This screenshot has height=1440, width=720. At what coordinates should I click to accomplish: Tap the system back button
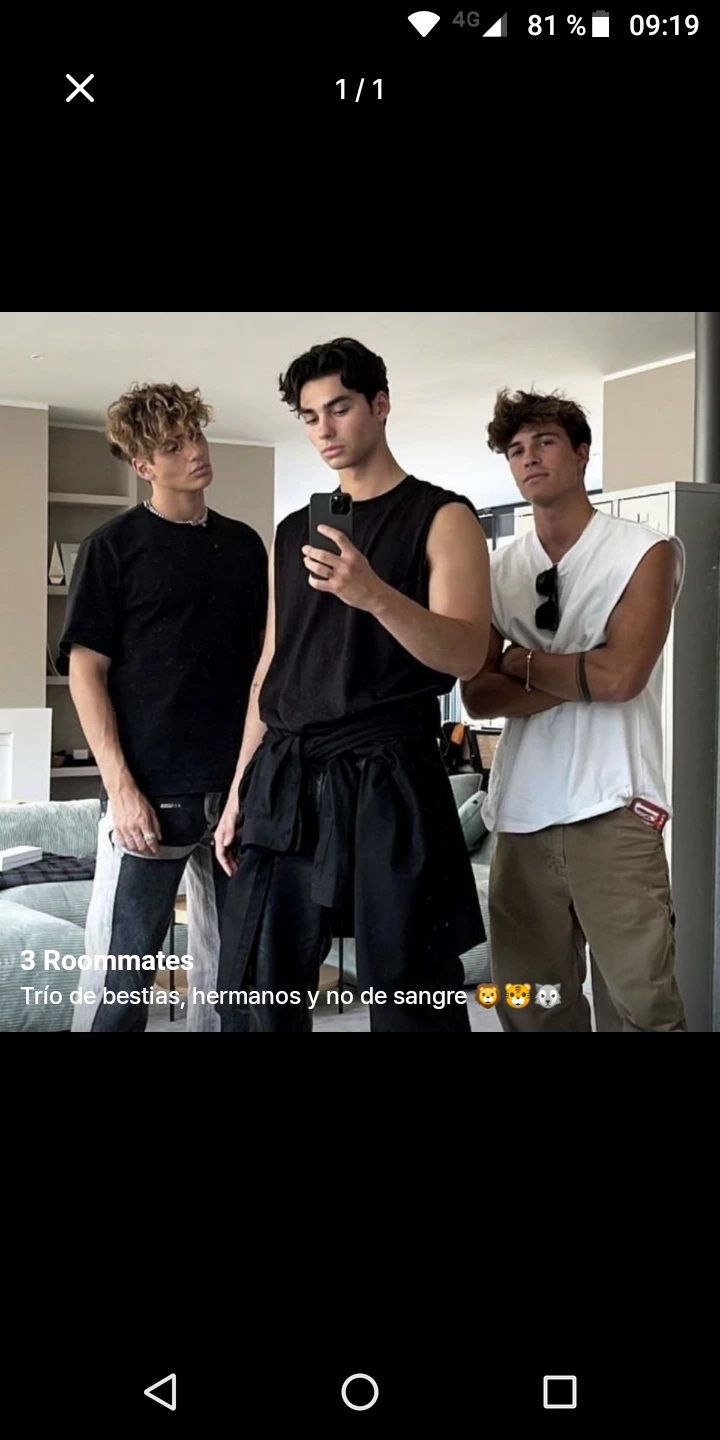160,1391
